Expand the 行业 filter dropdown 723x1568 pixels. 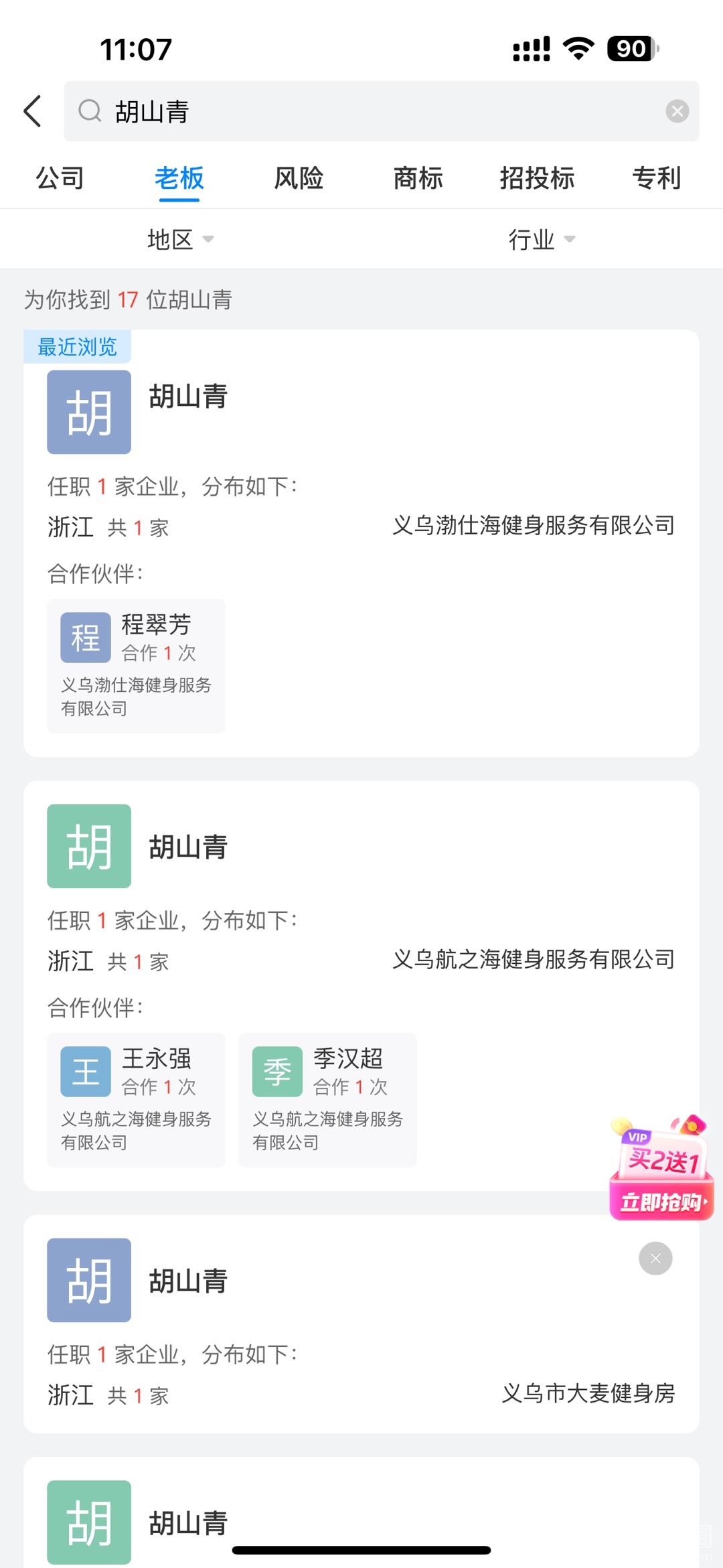(x=542, y=239)
